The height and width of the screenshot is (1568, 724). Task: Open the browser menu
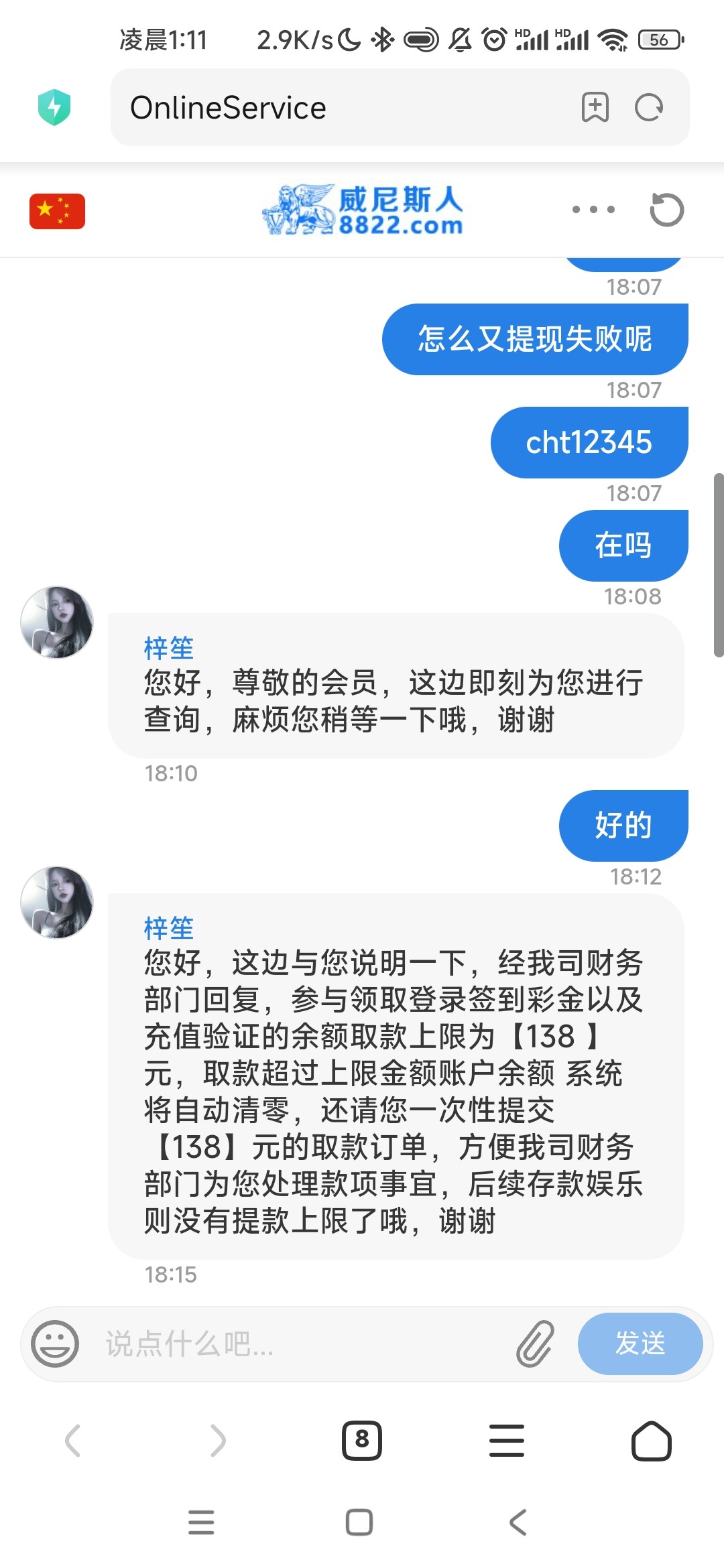pyautogui.click(x=507, y=1441)
